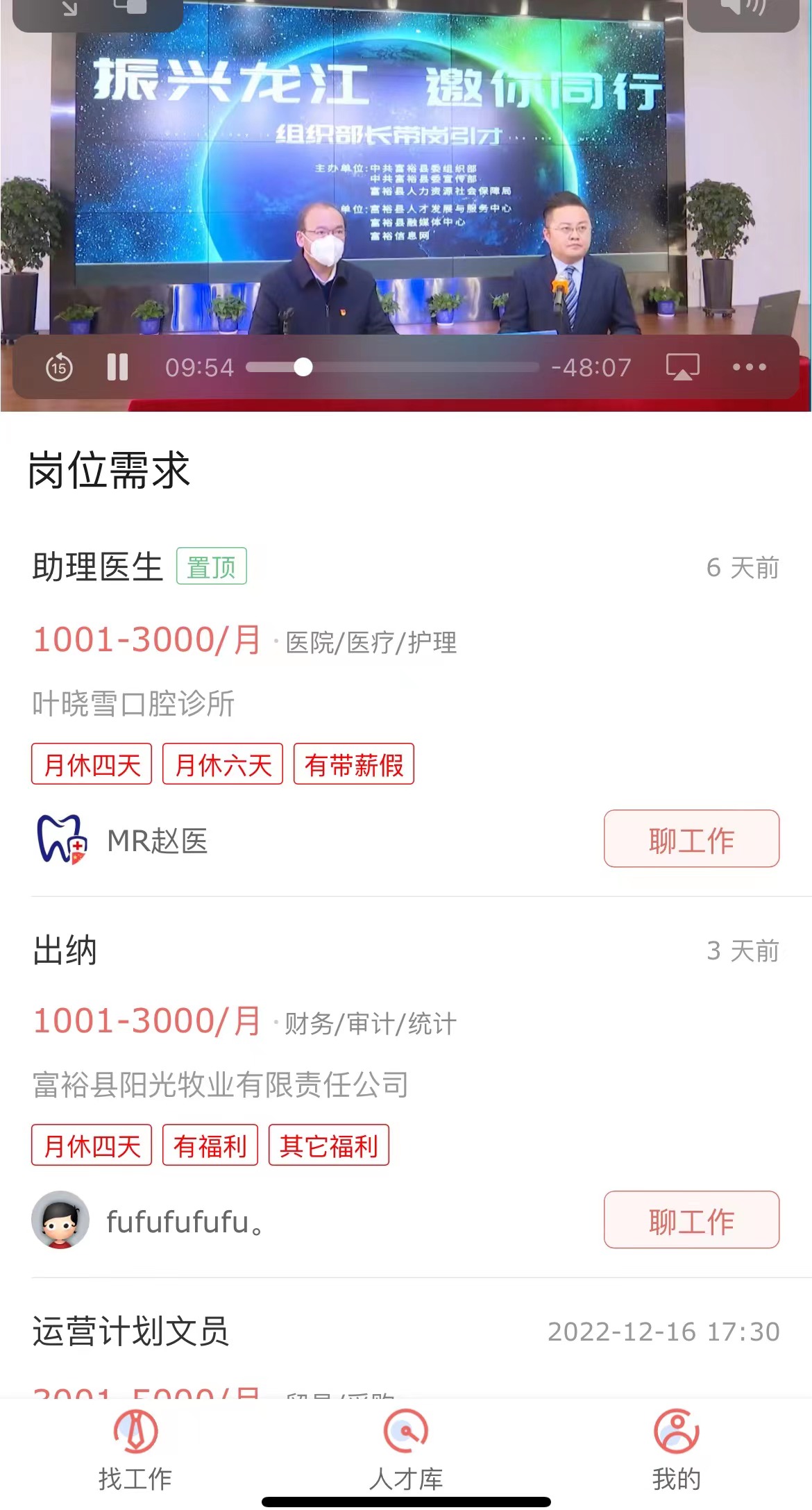Enter picture-in-picture mode
This screenshot has height=1510, width=812.
tap(130, 7)
